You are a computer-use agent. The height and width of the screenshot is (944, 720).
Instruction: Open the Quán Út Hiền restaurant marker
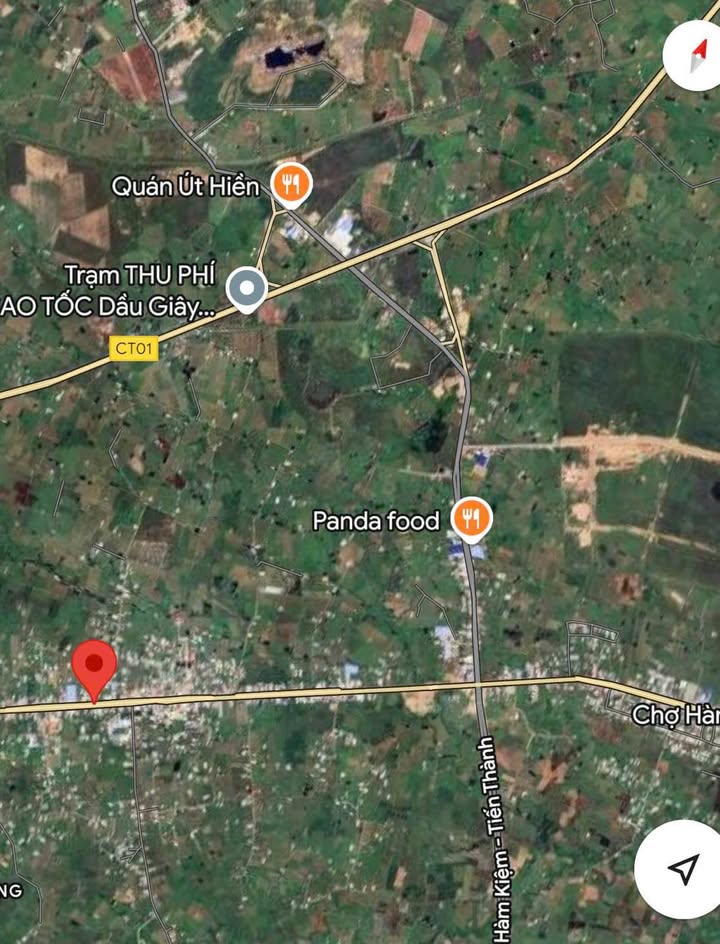pos(291,183)
